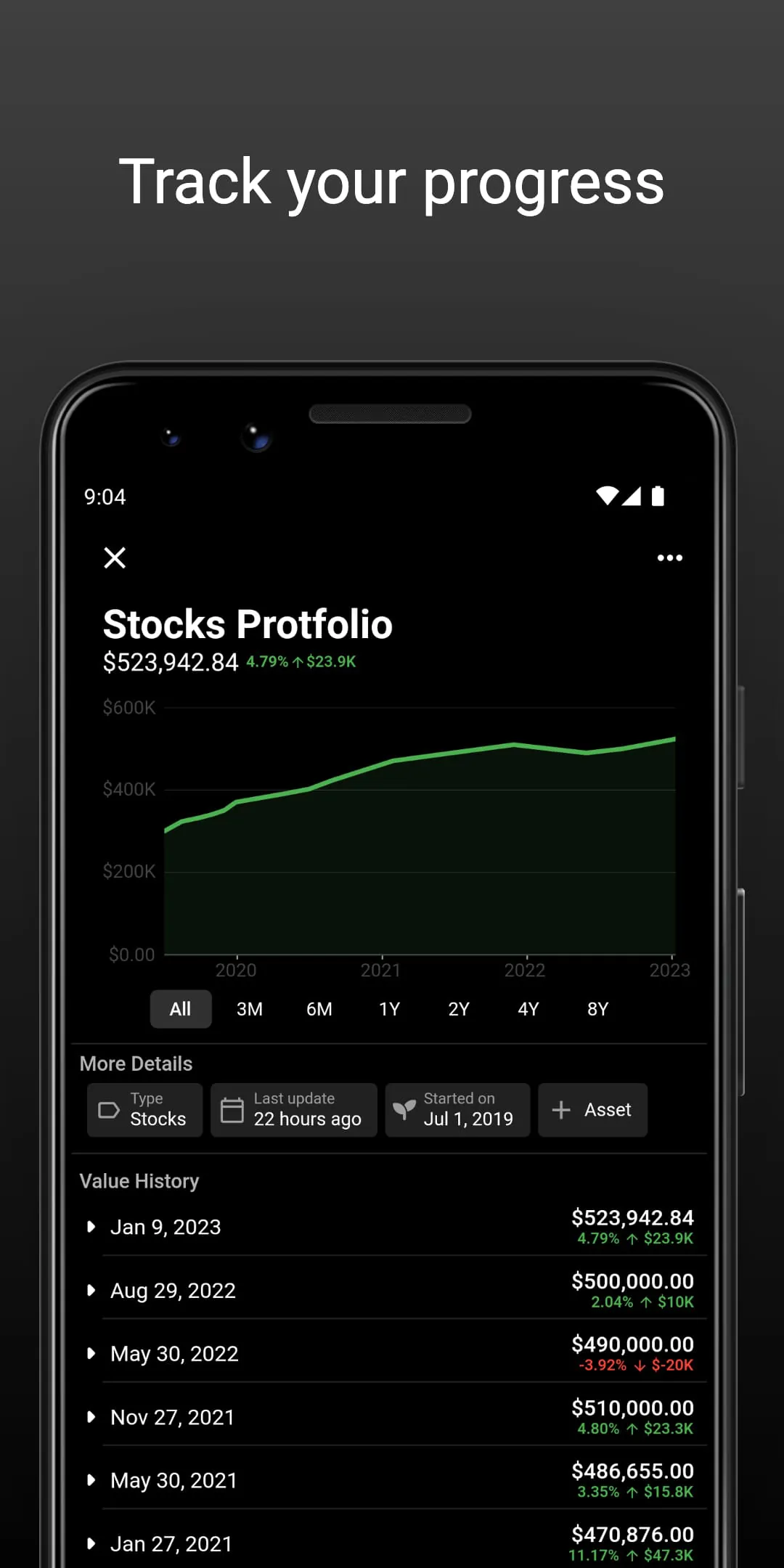Viewport: 784px width, 1568px height.
Task: Select the 3M time range
Action: click(x=249, y=1009)
